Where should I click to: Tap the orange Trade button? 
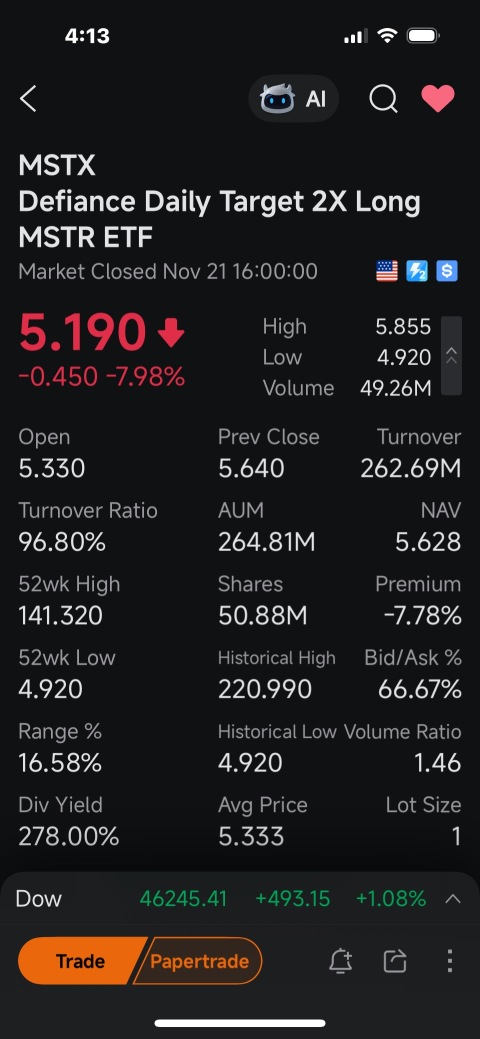[80, 961]
